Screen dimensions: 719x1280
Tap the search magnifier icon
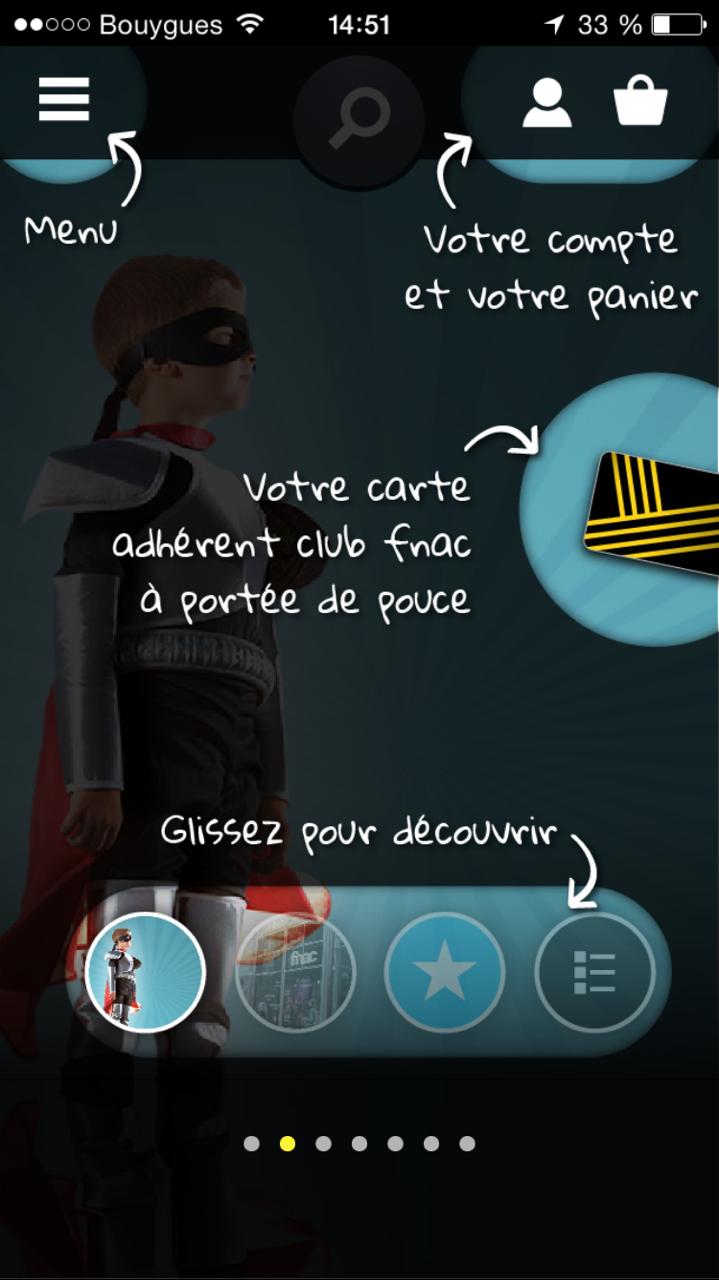point(358,118)
